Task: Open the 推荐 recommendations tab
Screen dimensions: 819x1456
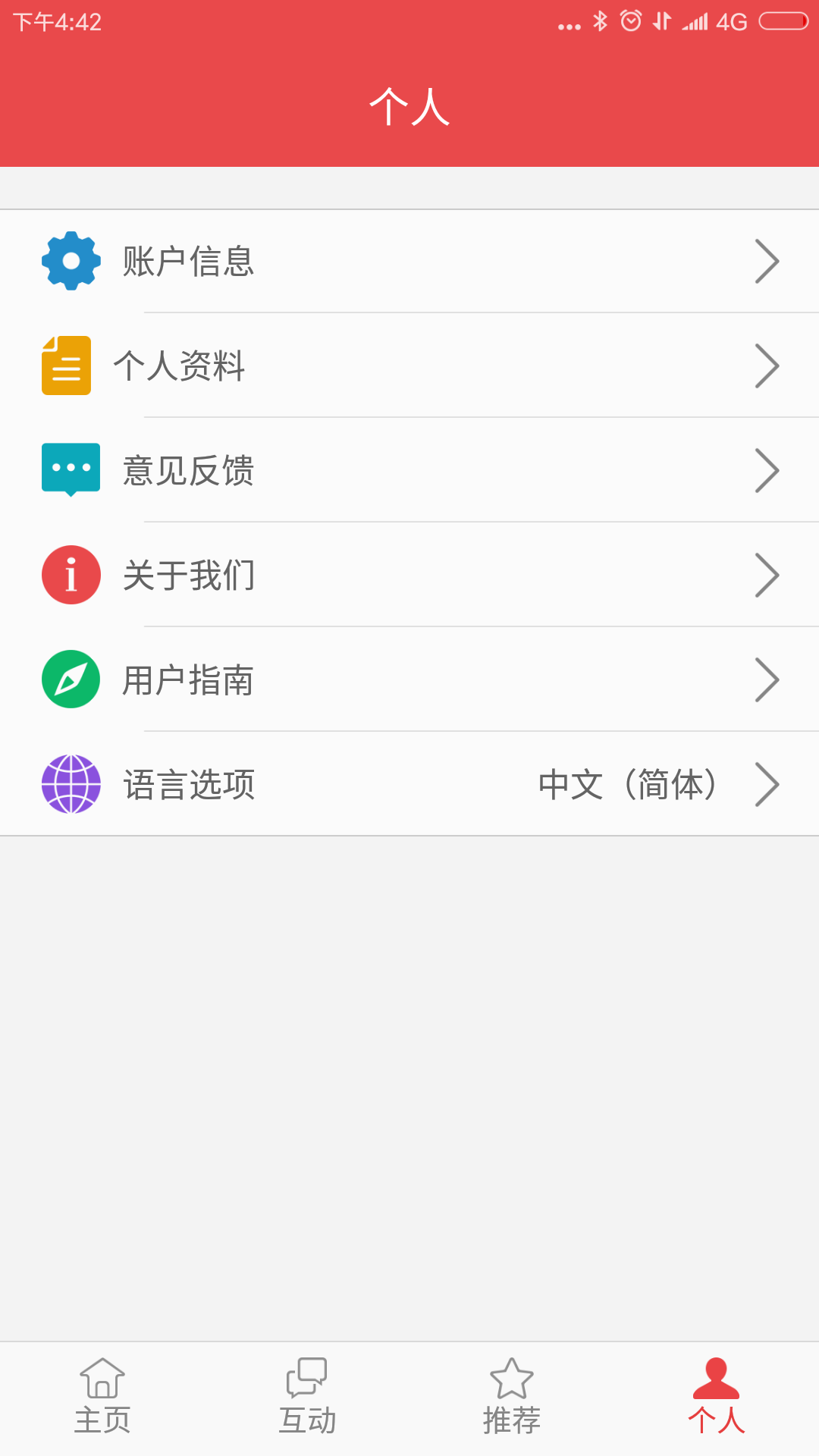Action: click(x=512, y=1397)
